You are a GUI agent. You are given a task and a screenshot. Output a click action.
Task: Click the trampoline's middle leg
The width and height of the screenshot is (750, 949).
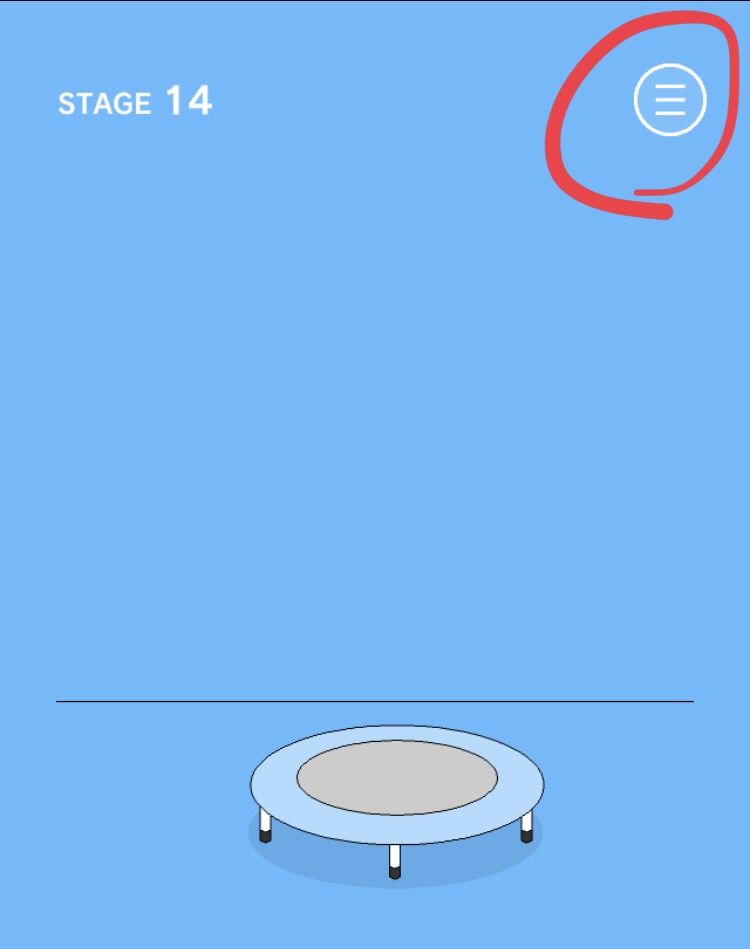tap(392, 861)
